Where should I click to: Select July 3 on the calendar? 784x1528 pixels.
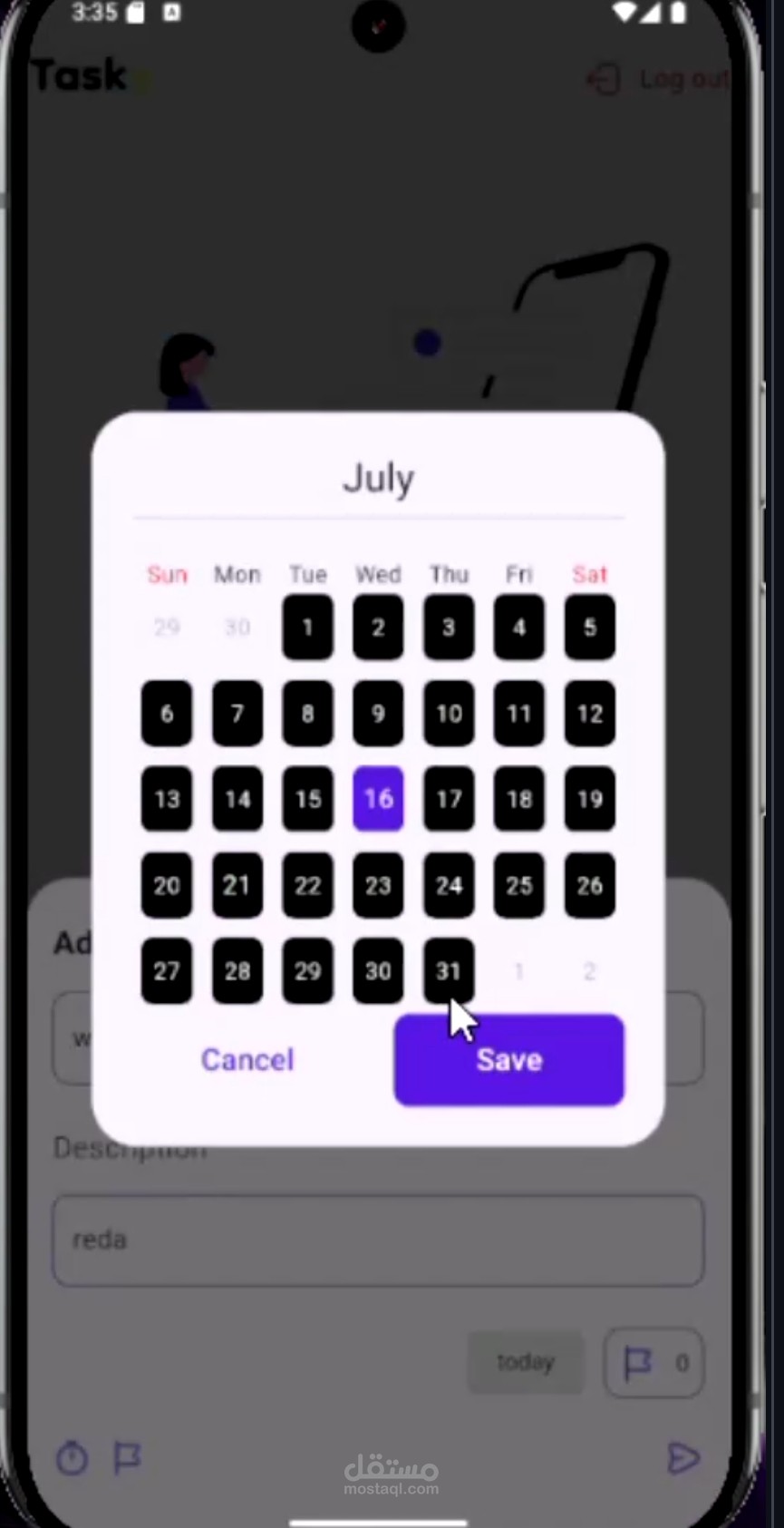449,627
